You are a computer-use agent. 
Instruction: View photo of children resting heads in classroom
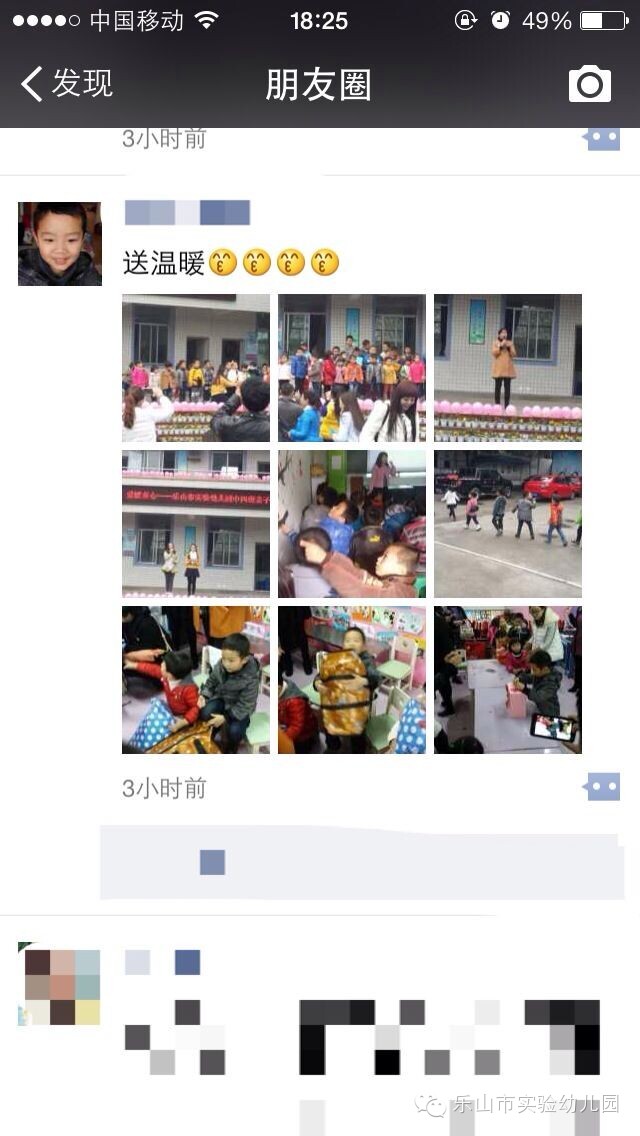pyautogui.click(x=352, y=524)
